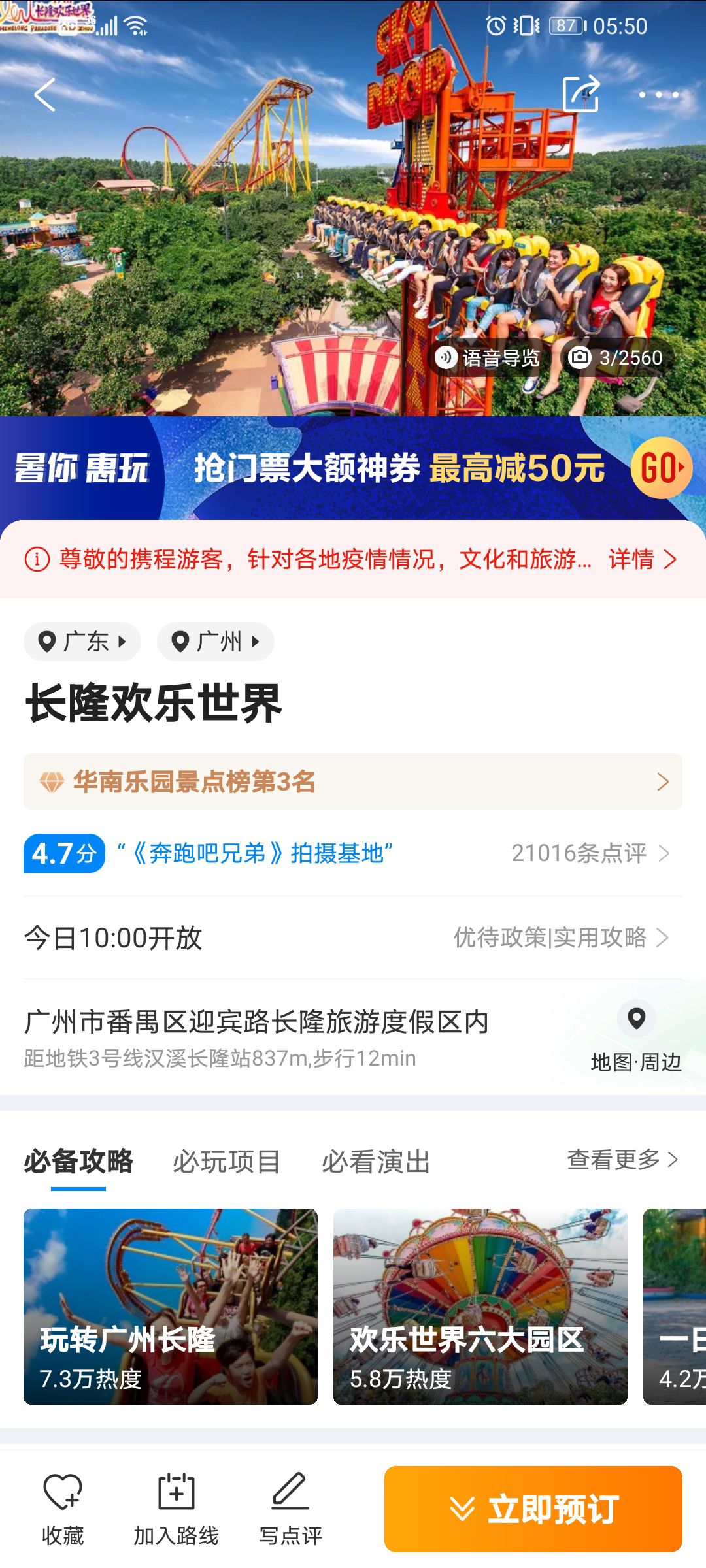This screenshot has height=1568, width=706.
Task: Tap the GO button on coupon banner
Action: 661,468
